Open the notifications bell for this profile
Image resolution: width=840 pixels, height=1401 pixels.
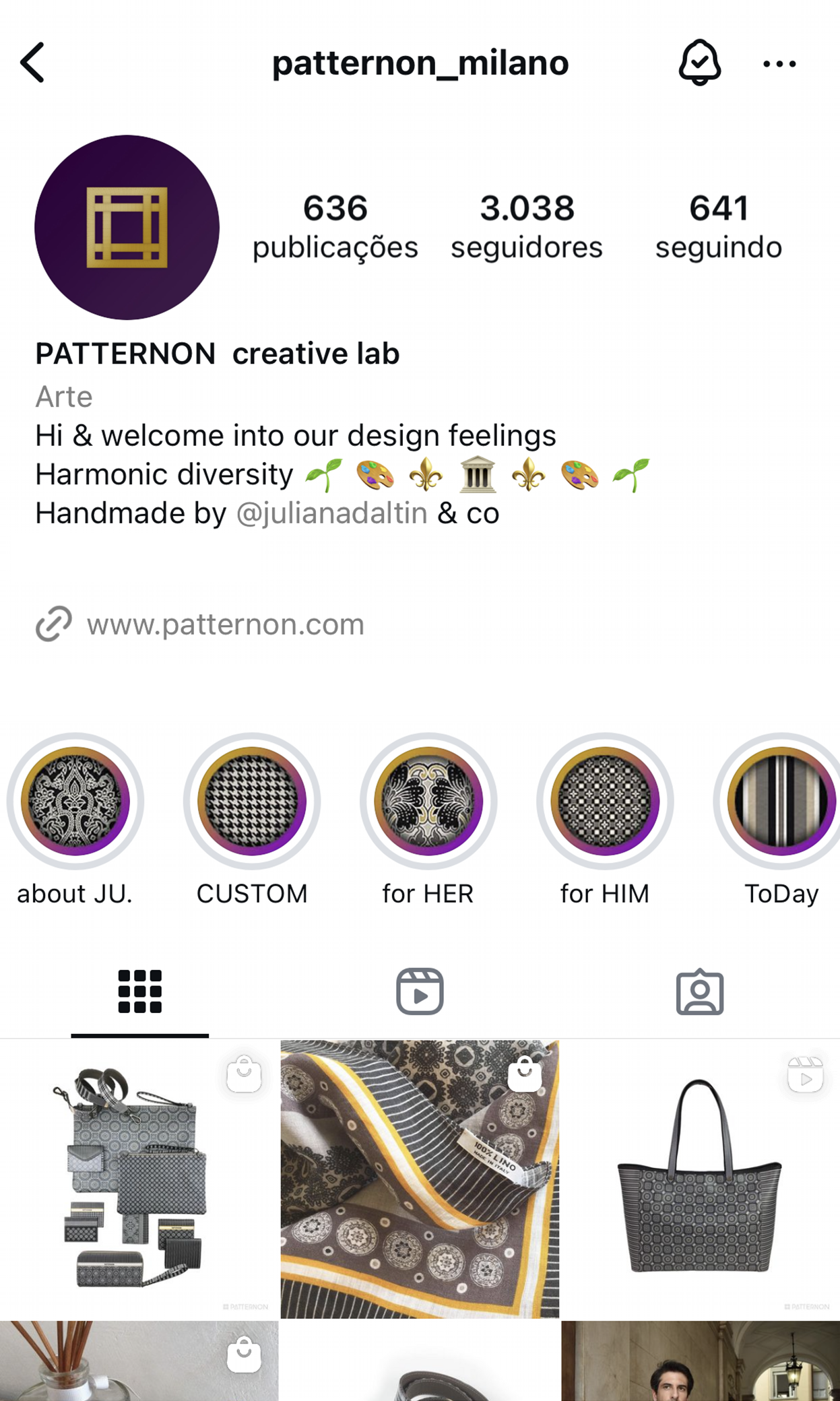[700, 63]
